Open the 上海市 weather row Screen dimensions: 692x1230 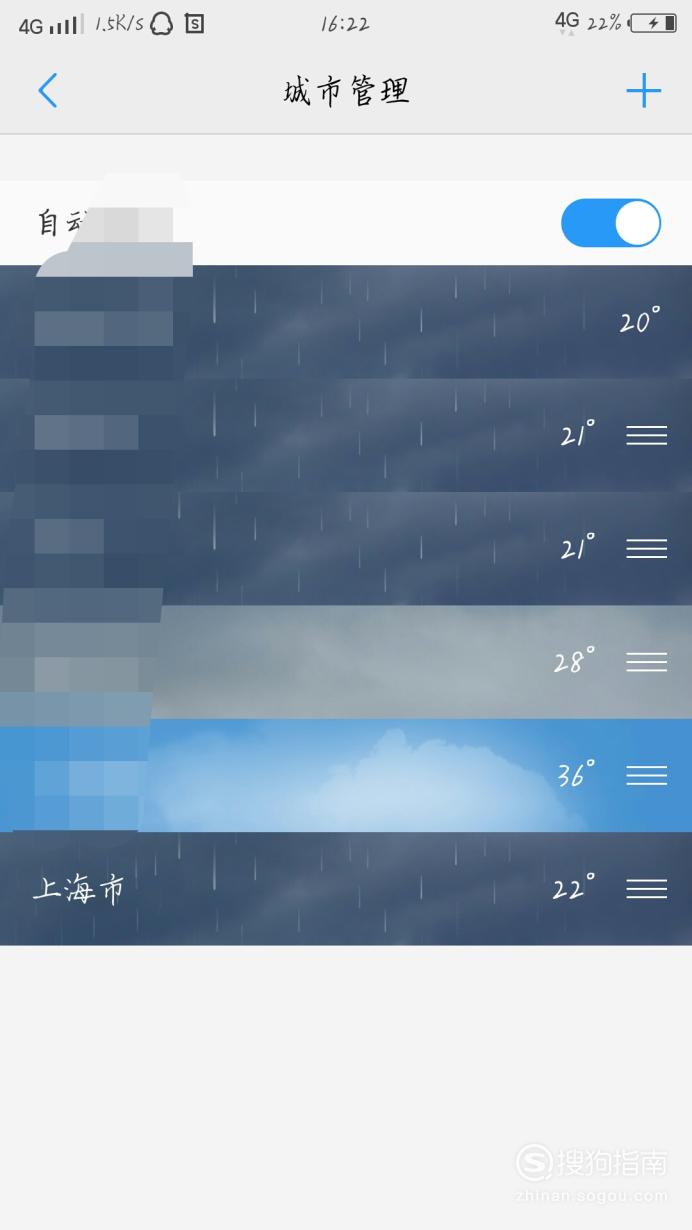(x=346, y=889)
